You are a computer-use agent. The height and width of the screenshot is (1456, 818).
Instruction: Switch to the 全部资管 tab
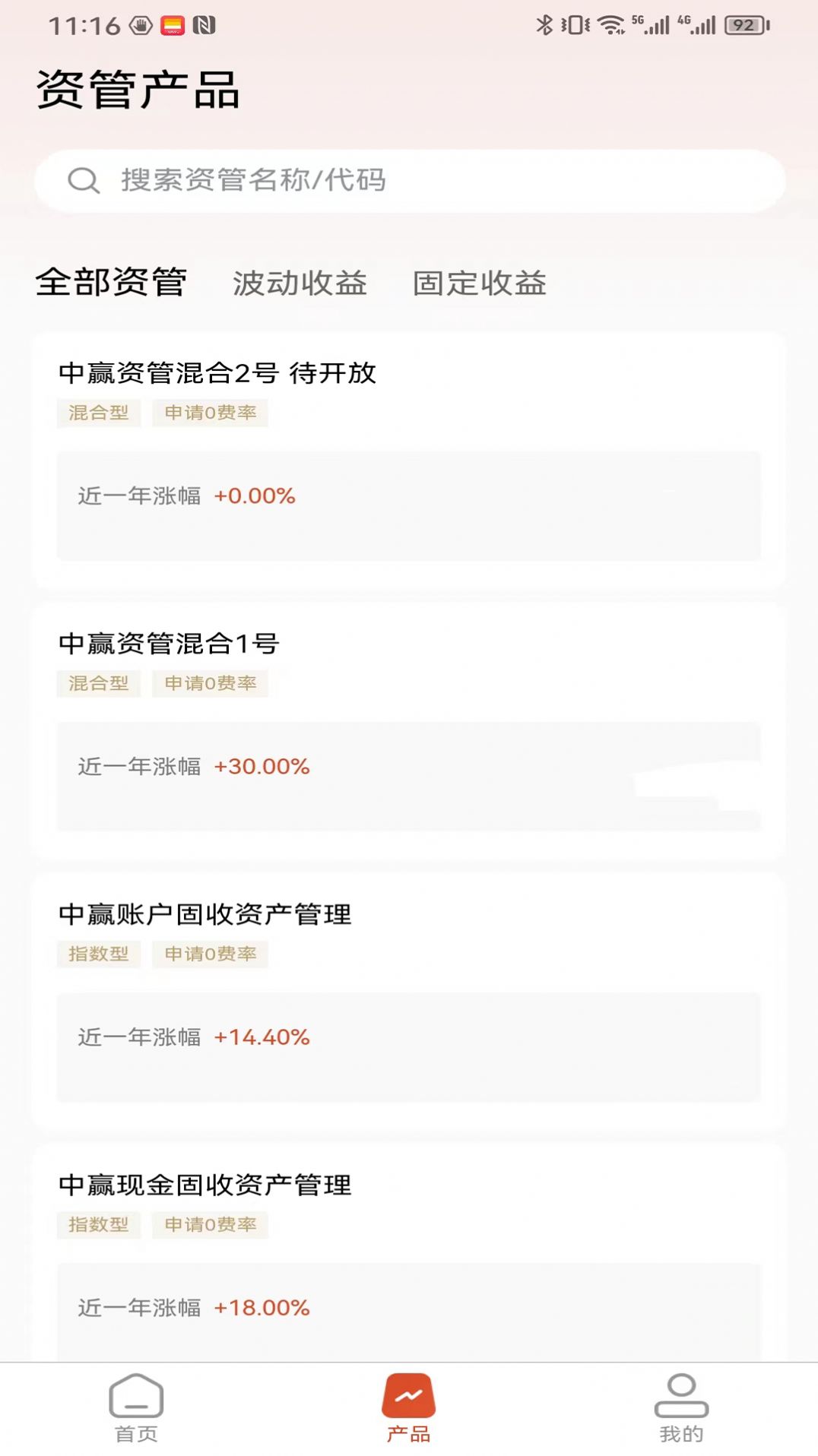pos(111,283)
